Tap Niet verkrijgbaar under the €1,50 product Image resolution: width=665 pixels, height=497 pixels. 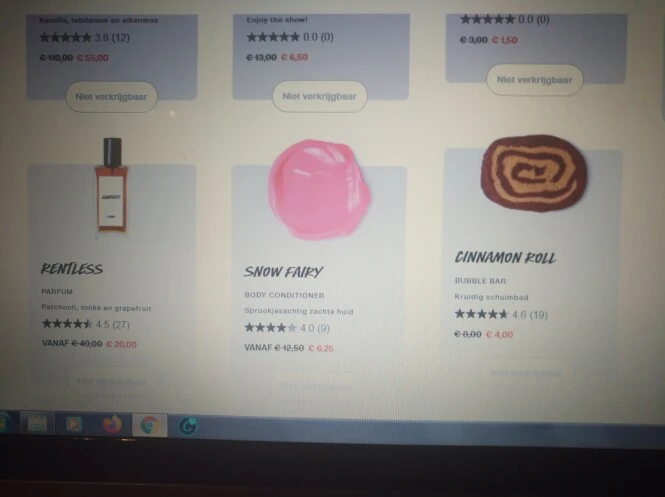(534, 79)
